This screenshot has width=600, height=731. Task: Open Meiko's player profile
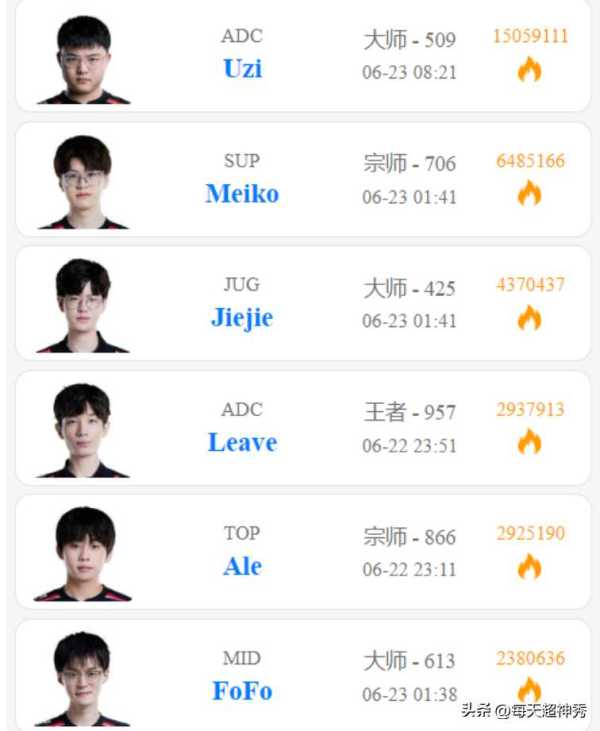(242, 193)
